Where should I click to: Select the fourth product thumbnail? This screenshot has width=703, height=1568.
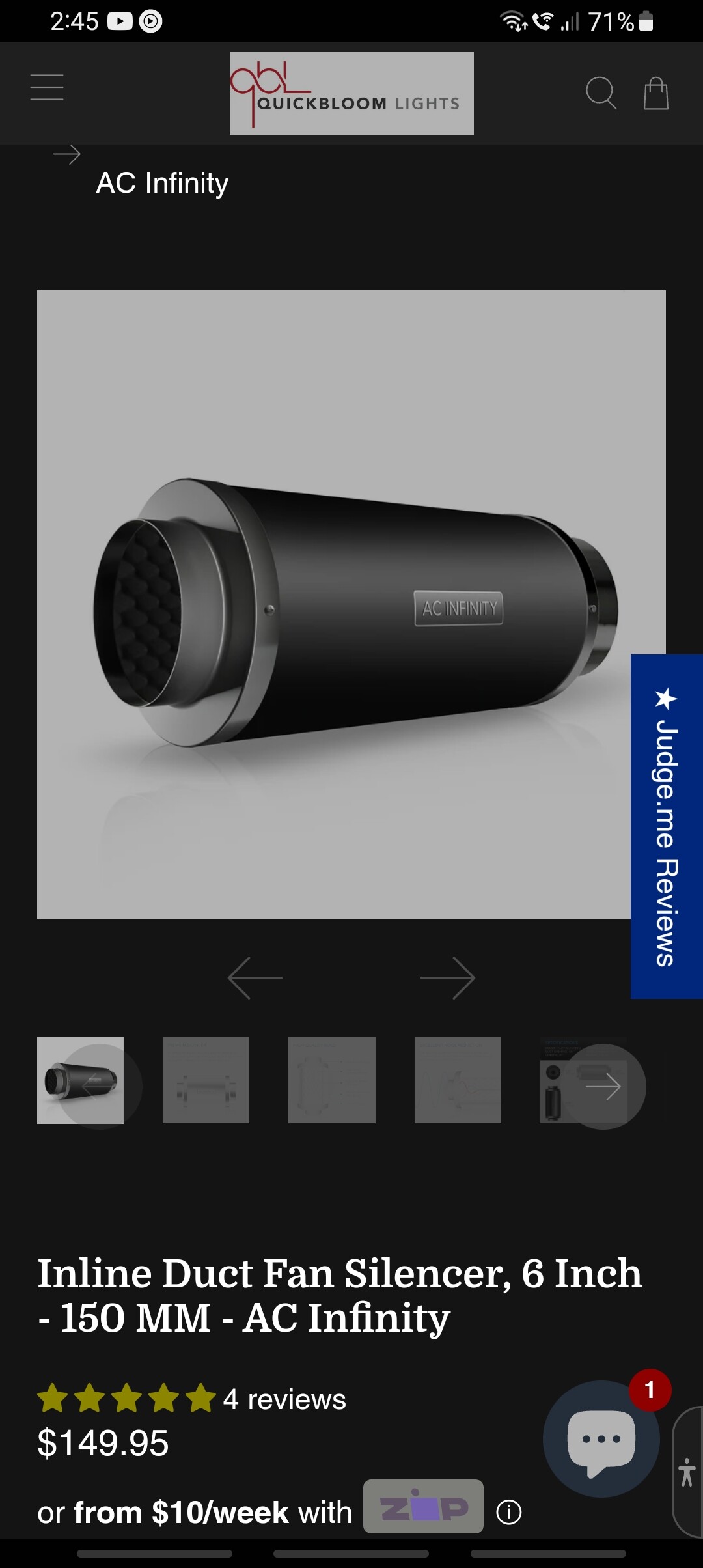point(458,1080)
